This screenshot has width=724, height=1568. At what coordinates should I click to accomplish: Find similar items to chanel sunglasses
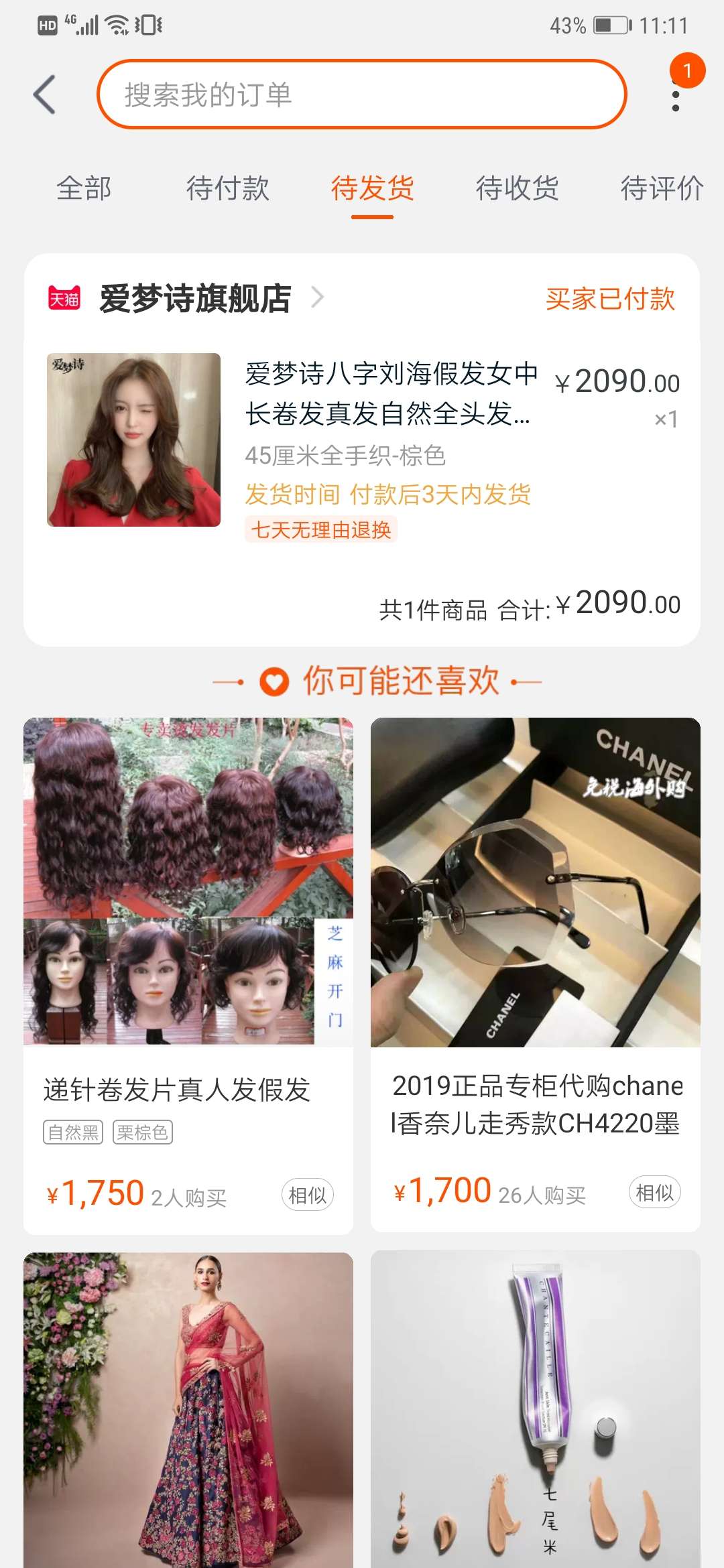point(654,1193)
